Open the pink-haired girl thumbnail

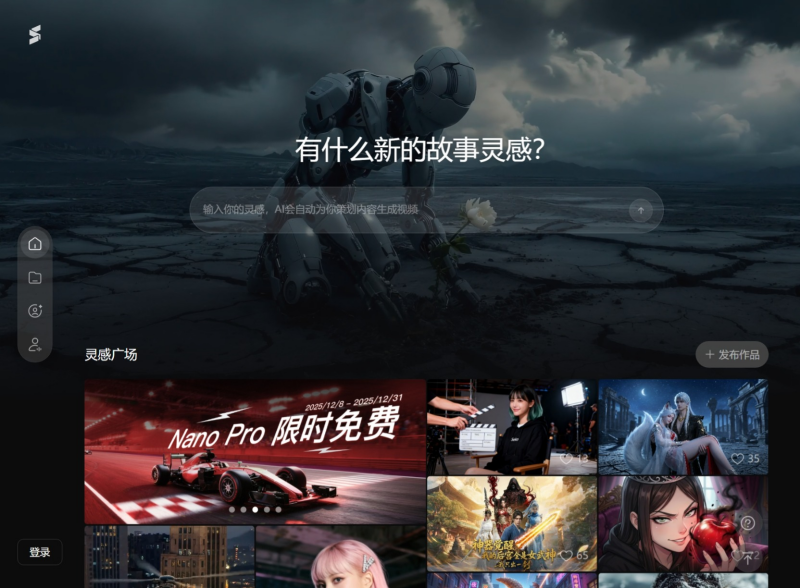[340, 558]
